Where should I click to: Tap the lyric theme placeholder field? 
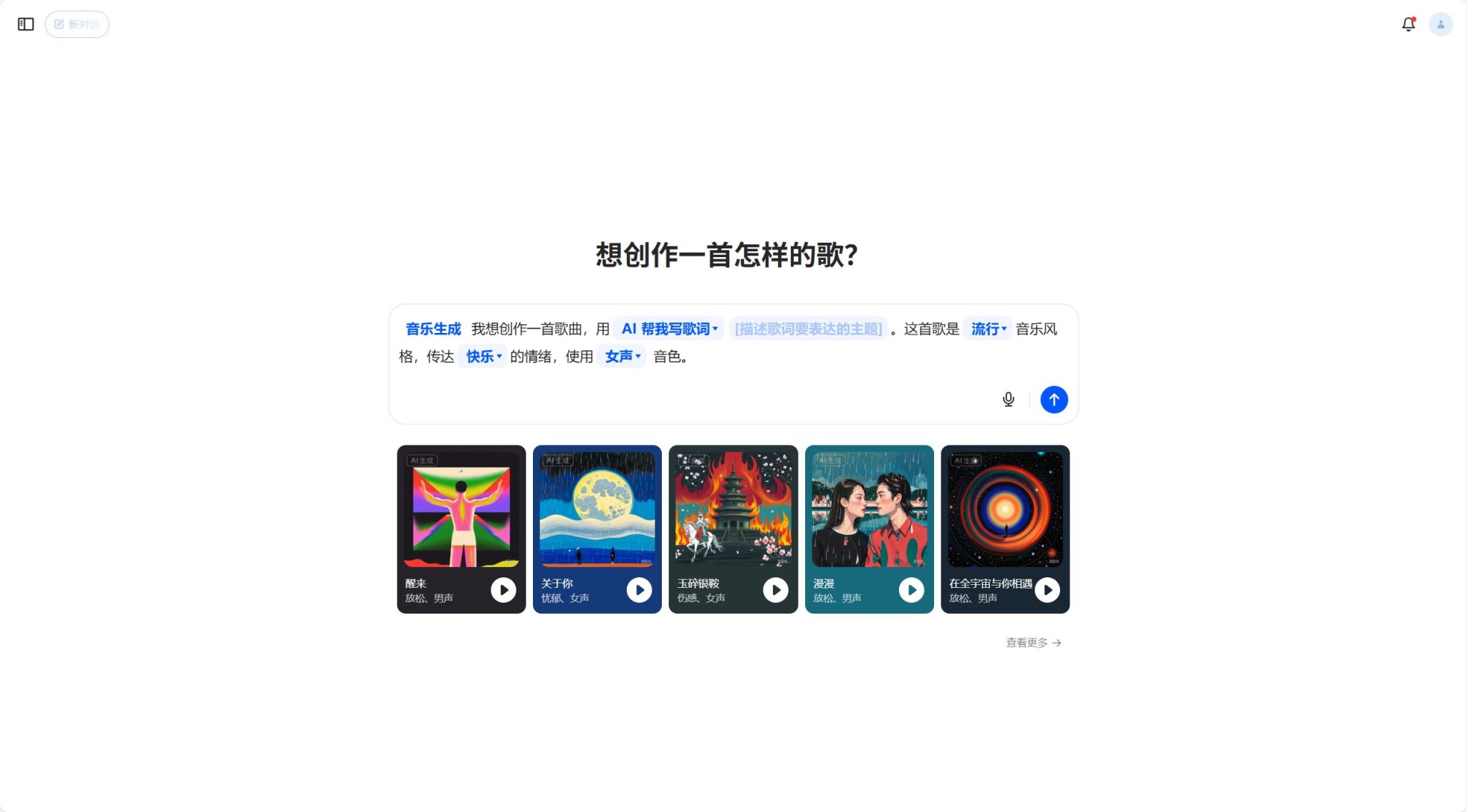[x=808, y=329]
